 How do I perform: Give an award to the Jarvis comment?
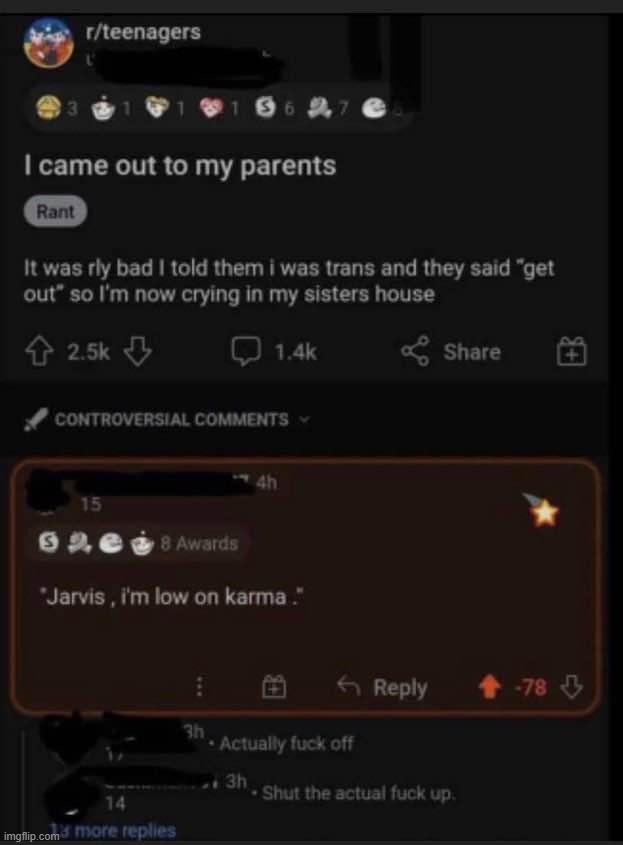point(273,687)
